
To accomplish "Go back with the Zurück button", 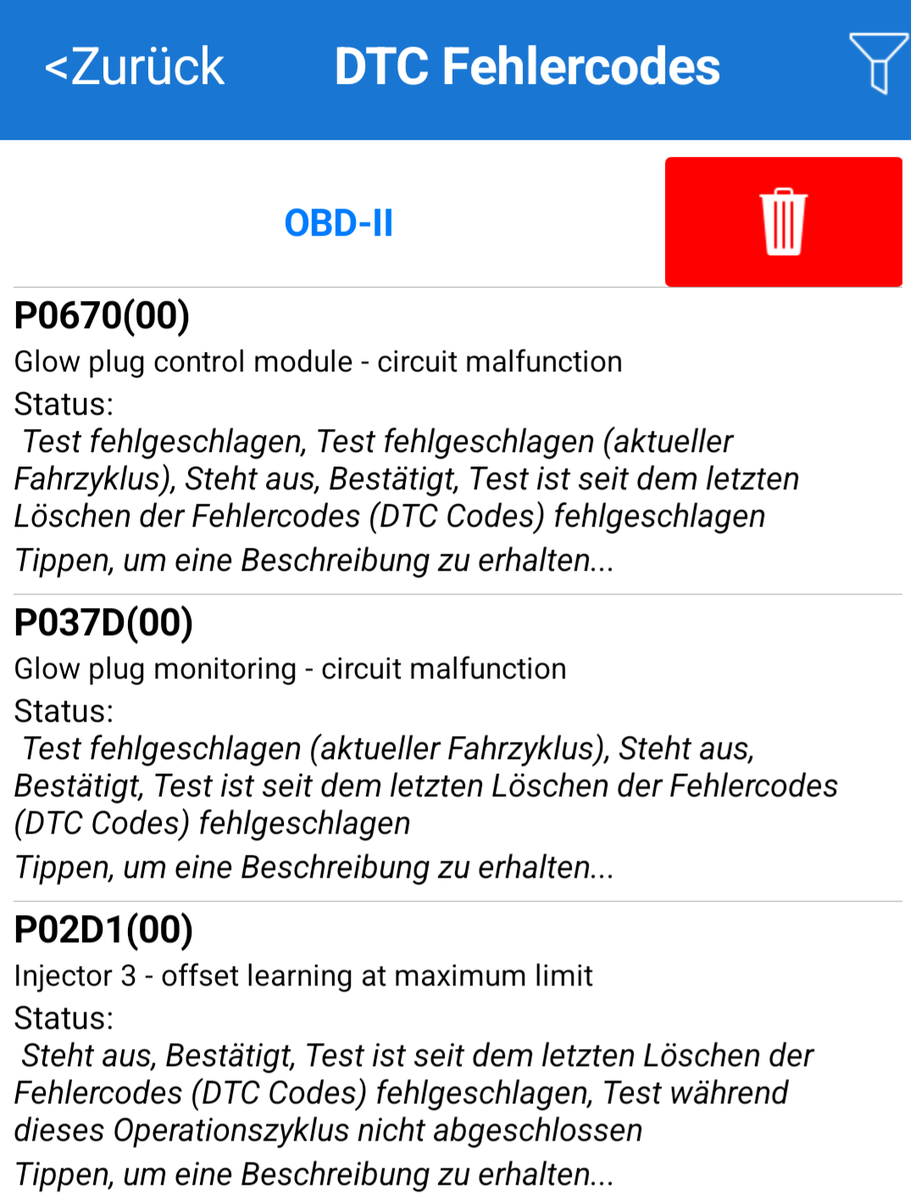I will click(x=135, y=67).
